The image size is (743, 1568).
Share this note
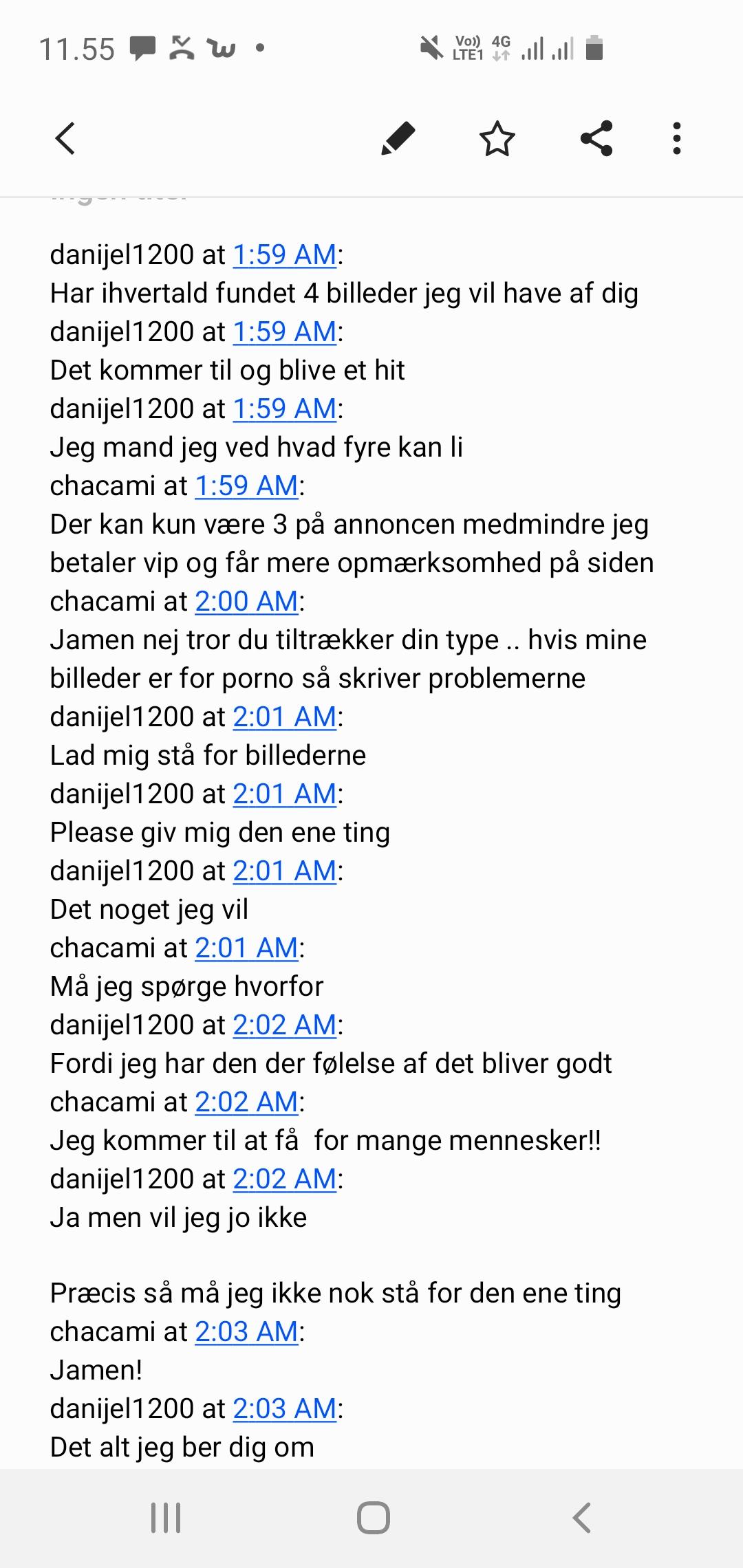(x=596, y=138)
